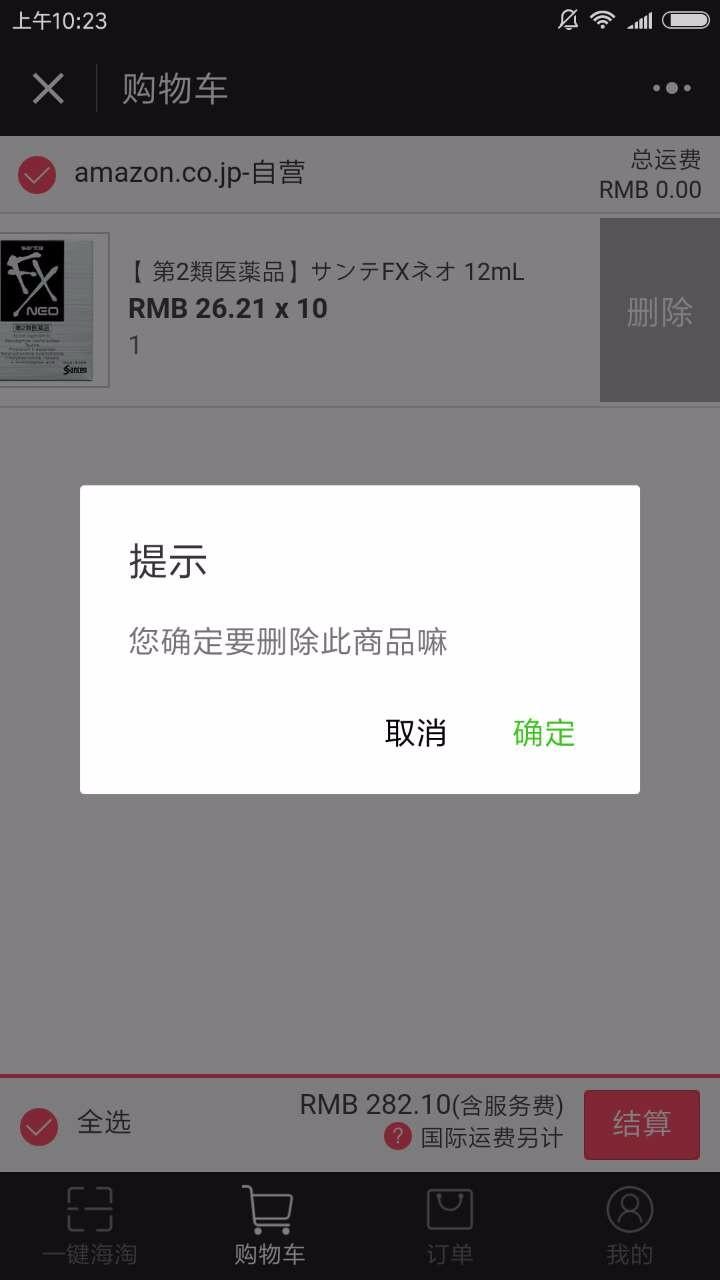
Task: Tap 结算 to check out
Action: 641,1124
